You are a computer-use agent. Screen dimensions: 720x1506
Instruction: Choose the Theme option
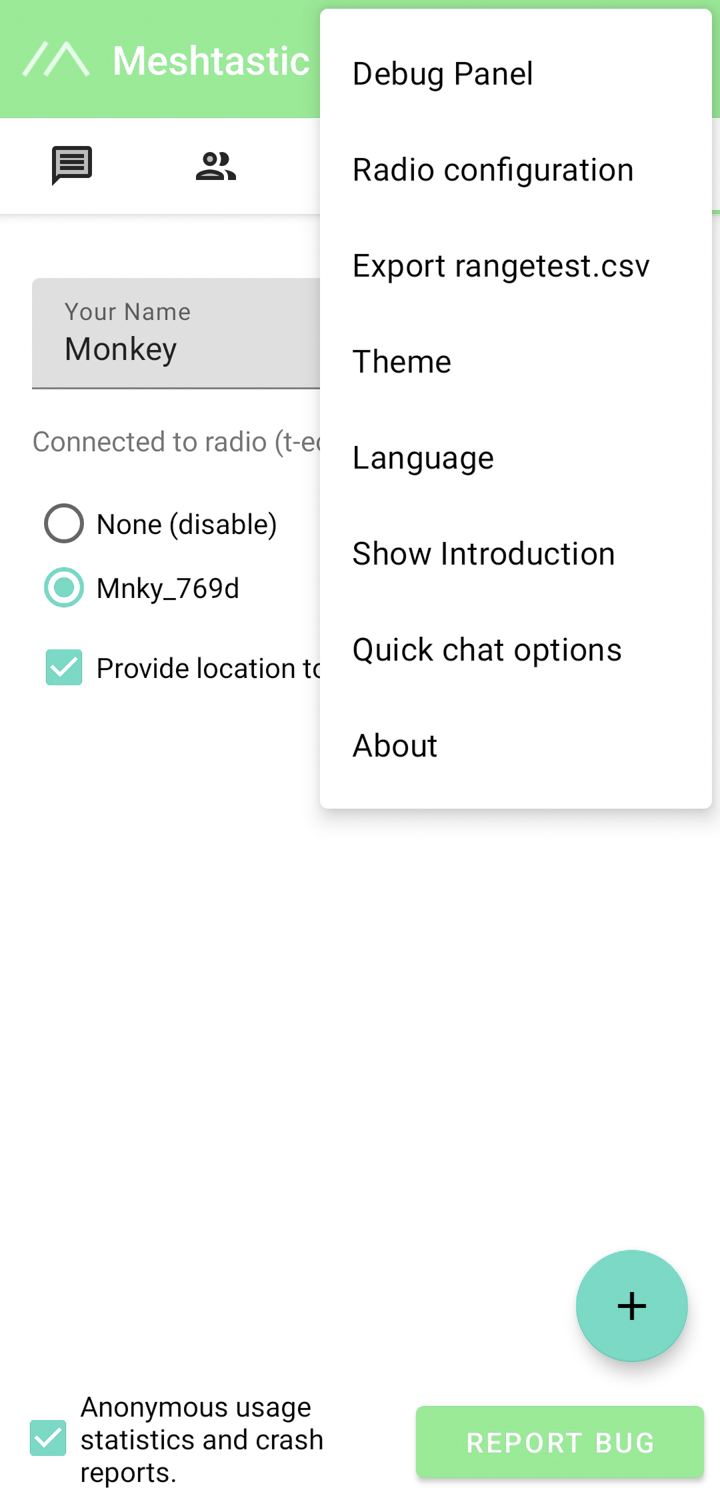(x=515, y=362)
